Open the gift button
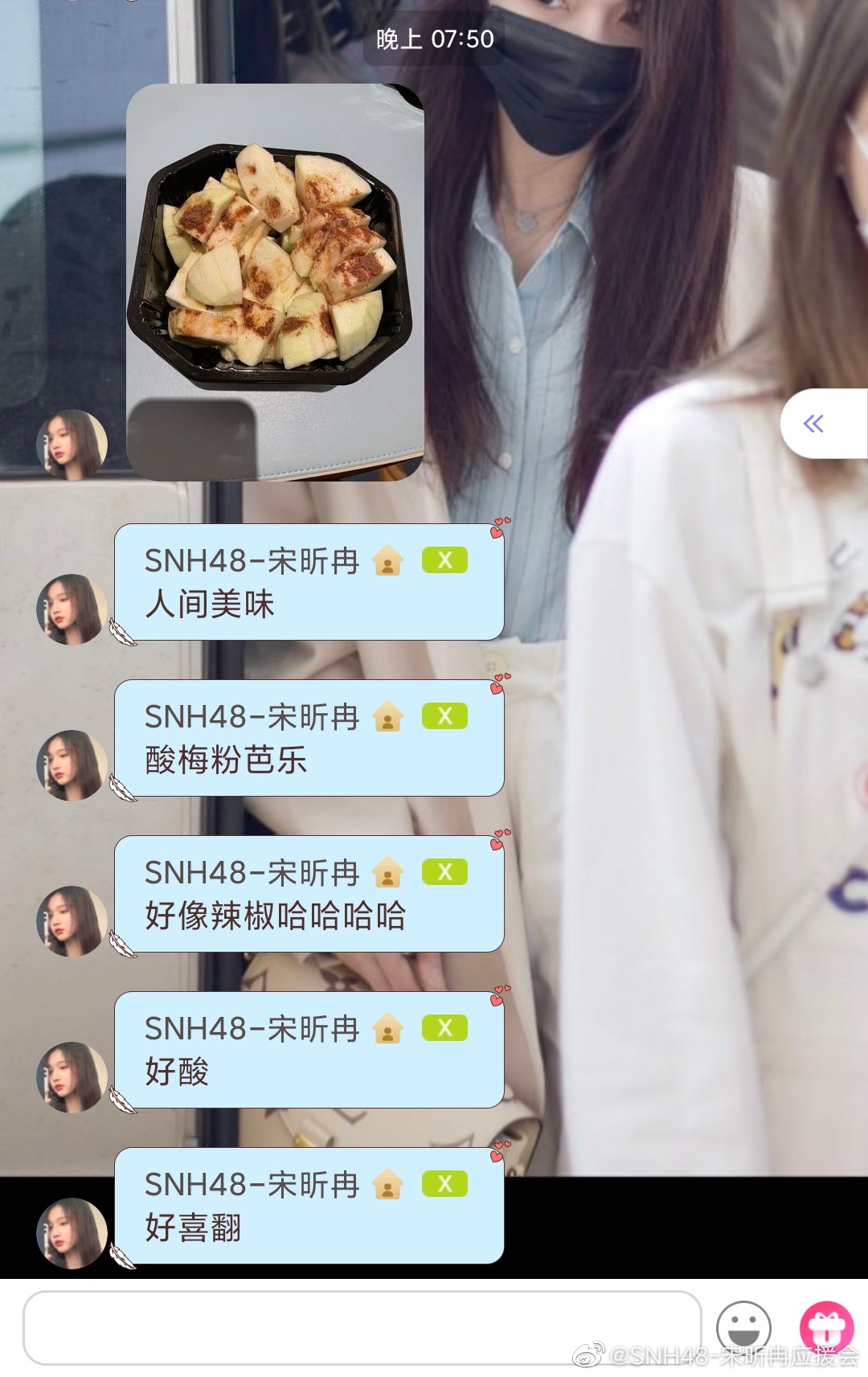Image resolution: width=868 pixels, height=1377 pixels. pyautogui.click(x=826, y=1327)
